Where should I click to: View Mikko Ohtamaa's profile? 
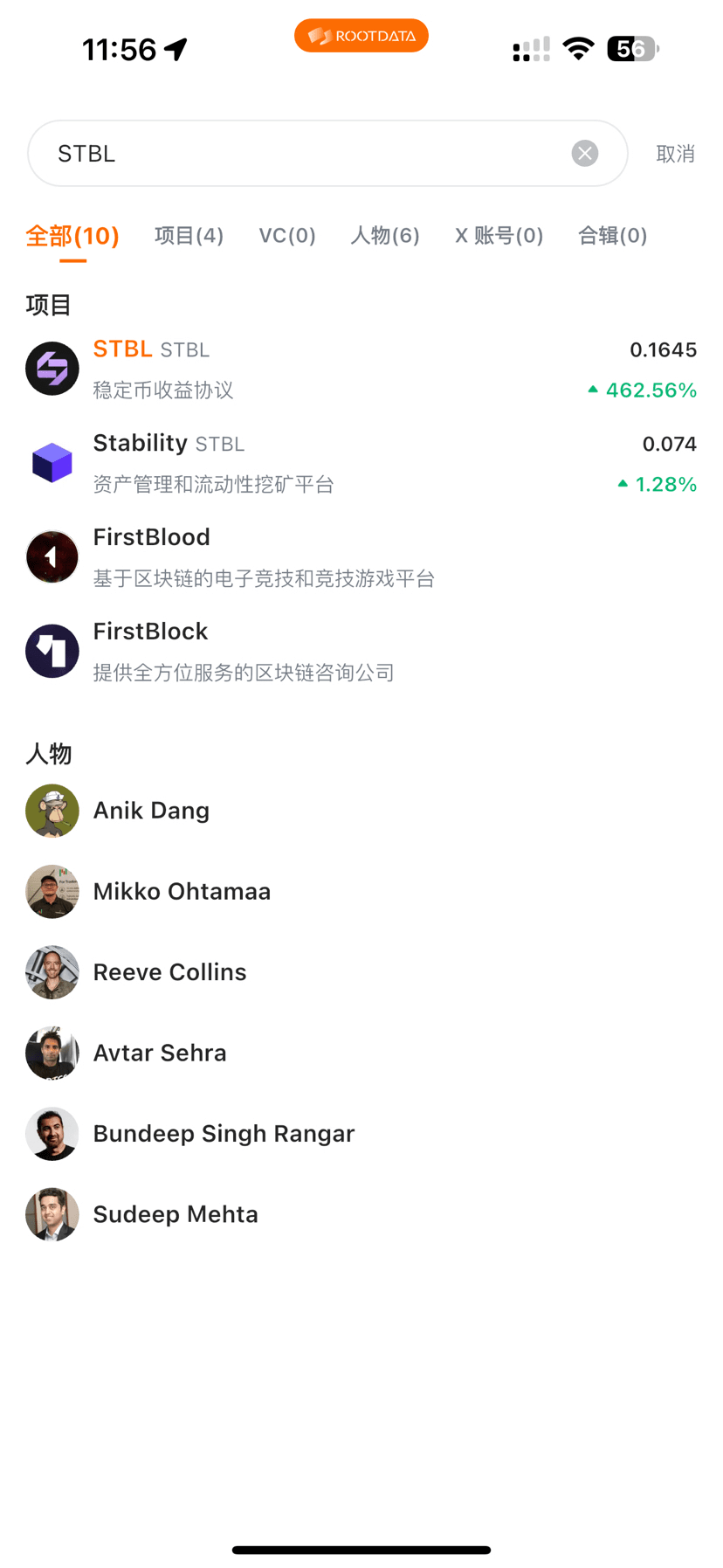click(182, 892)
